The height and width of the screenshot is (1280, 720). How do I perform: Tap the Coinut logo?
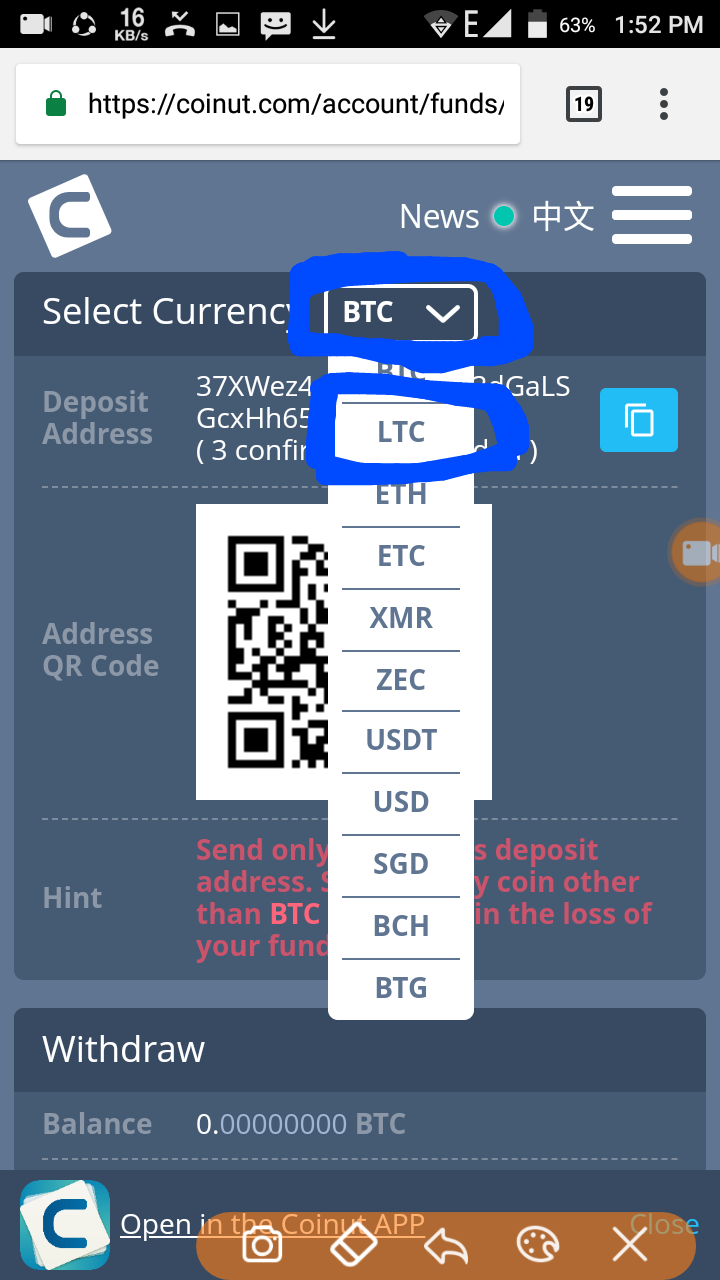pyautogui.click(x=69, y=216)
